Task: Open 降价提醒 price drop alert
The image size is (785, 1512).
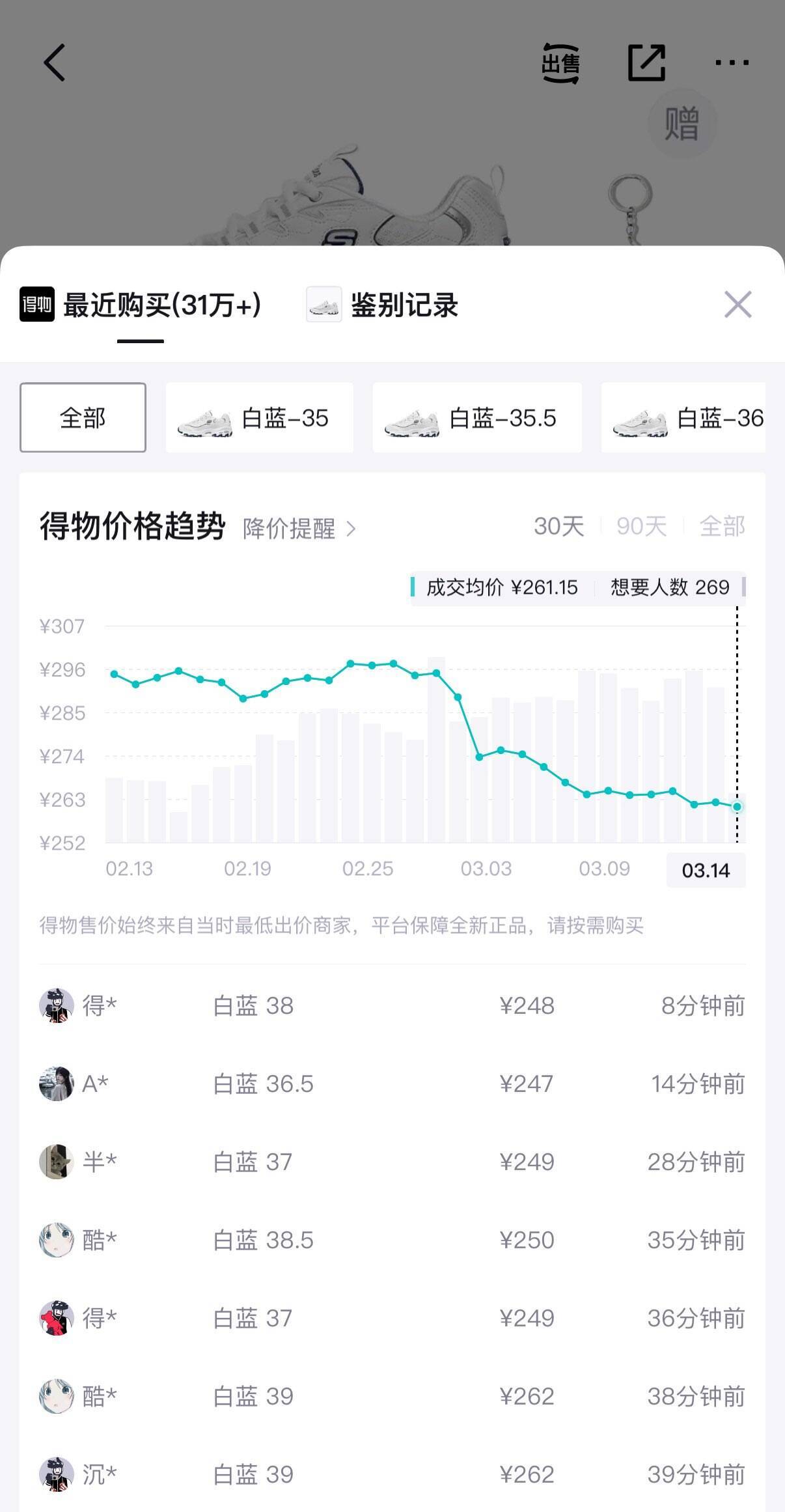Action: pos(299,528)
